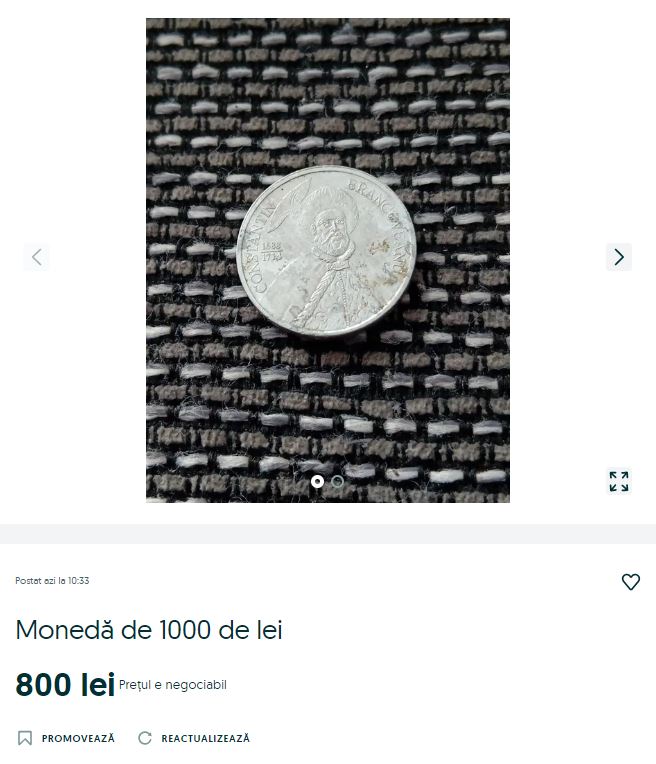Tap the Promovează button
The height and width of the screenshot is (764, 656).
66,738
